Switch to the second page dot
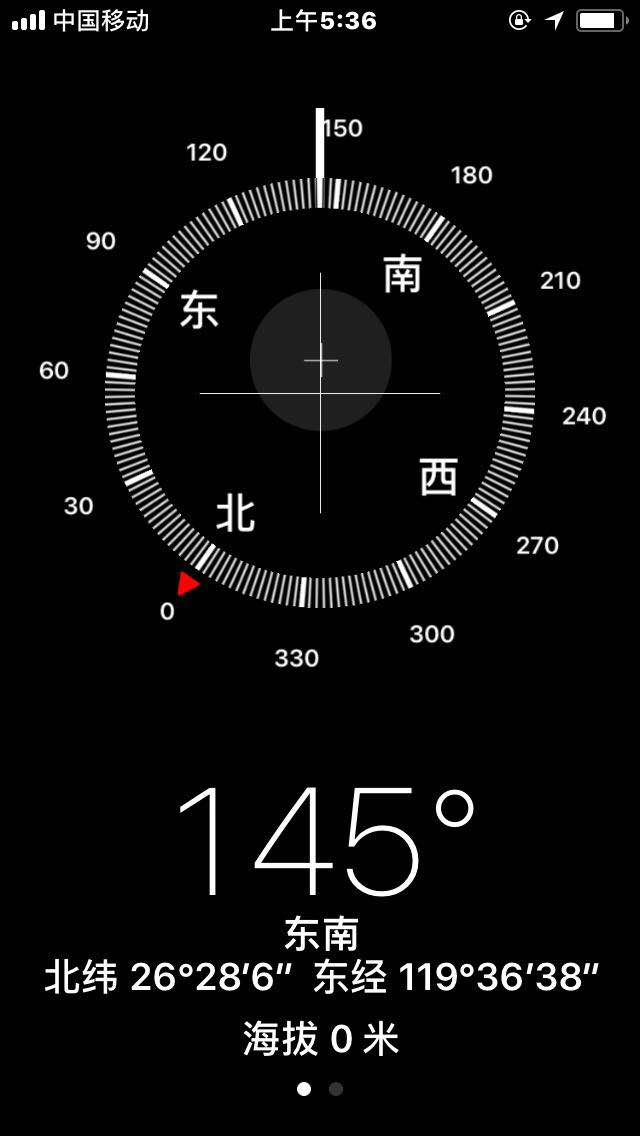This screenshot has height=1136, width=640. 336,1089
